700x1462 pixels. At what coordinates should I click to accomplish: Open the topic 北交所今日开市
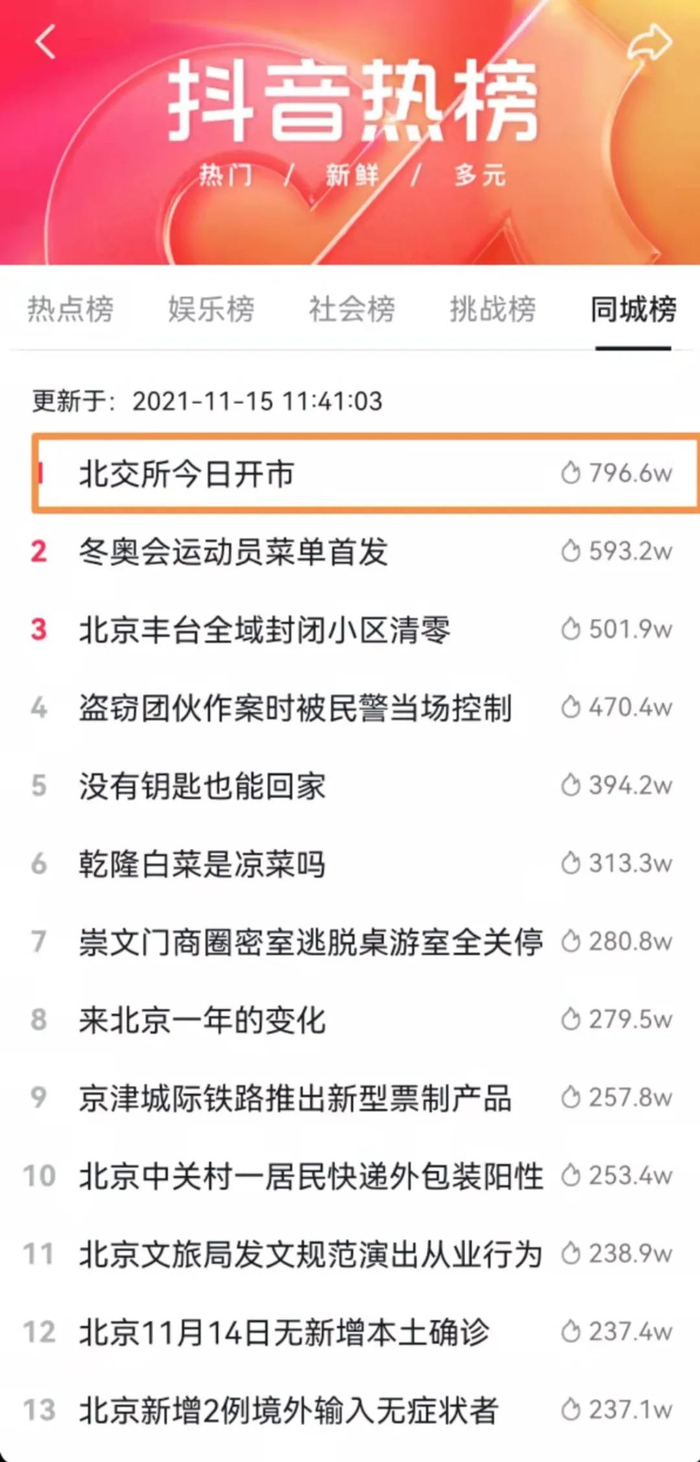click(x=187, y=474)
